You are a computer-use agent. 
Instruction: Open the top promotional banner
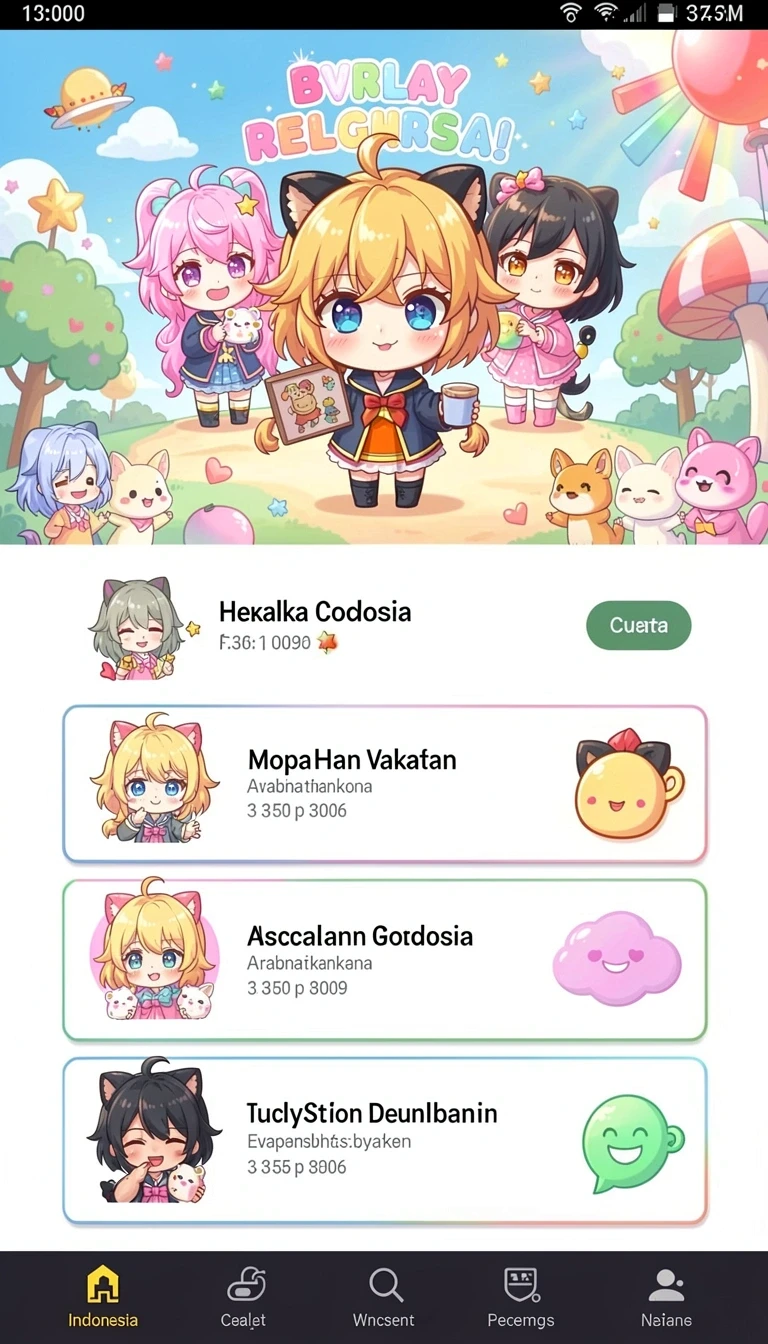[x=384, y=287]
